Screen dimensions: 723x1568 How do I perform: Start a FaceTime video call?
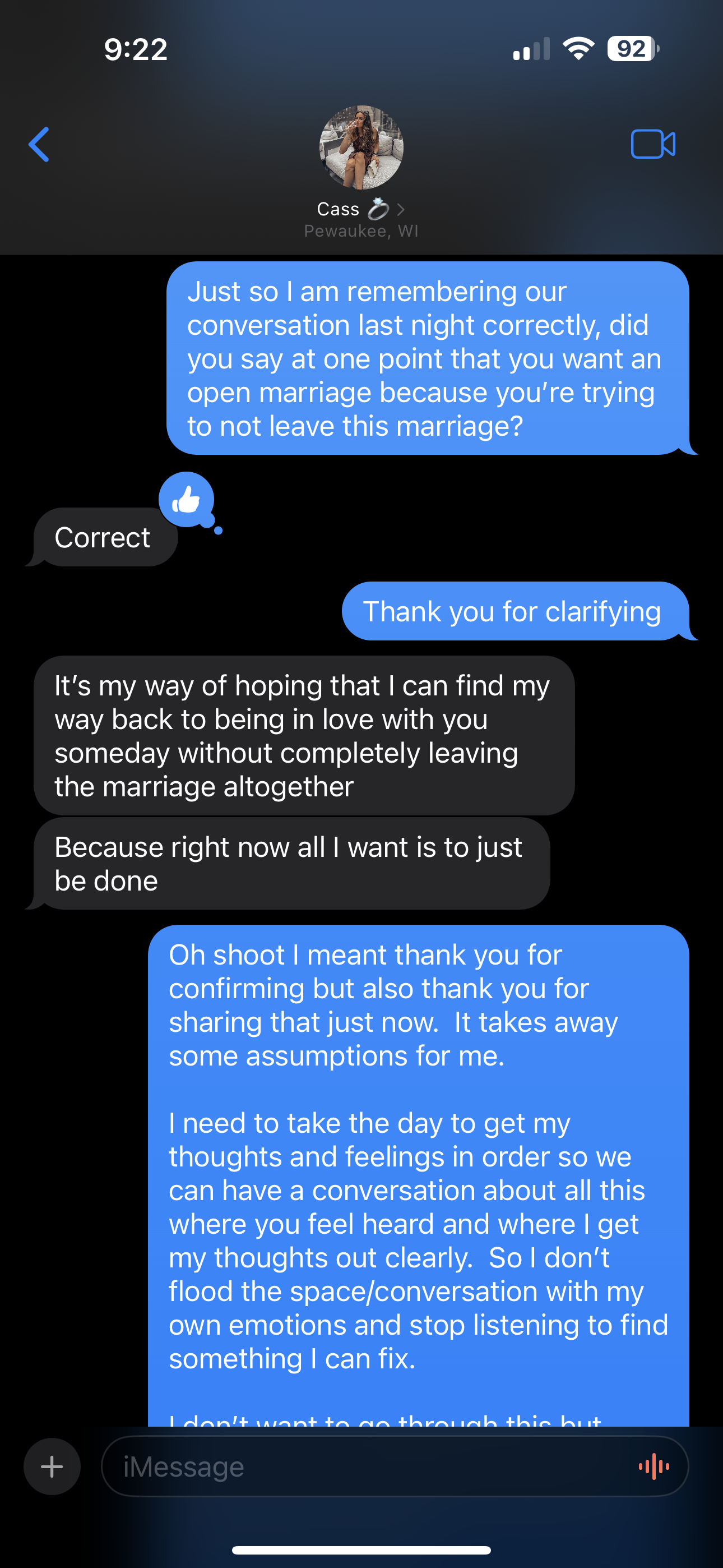[x=652, y=145]
